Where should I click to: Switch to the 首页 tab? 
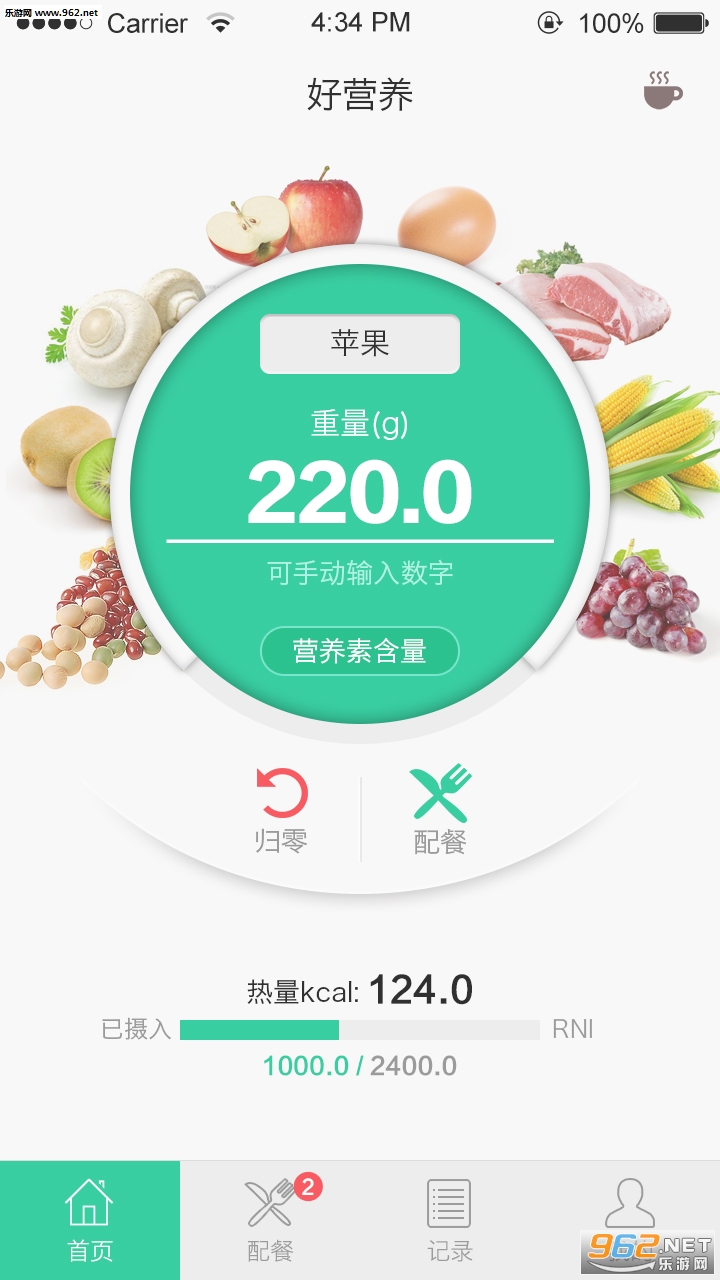point(90,1220)
